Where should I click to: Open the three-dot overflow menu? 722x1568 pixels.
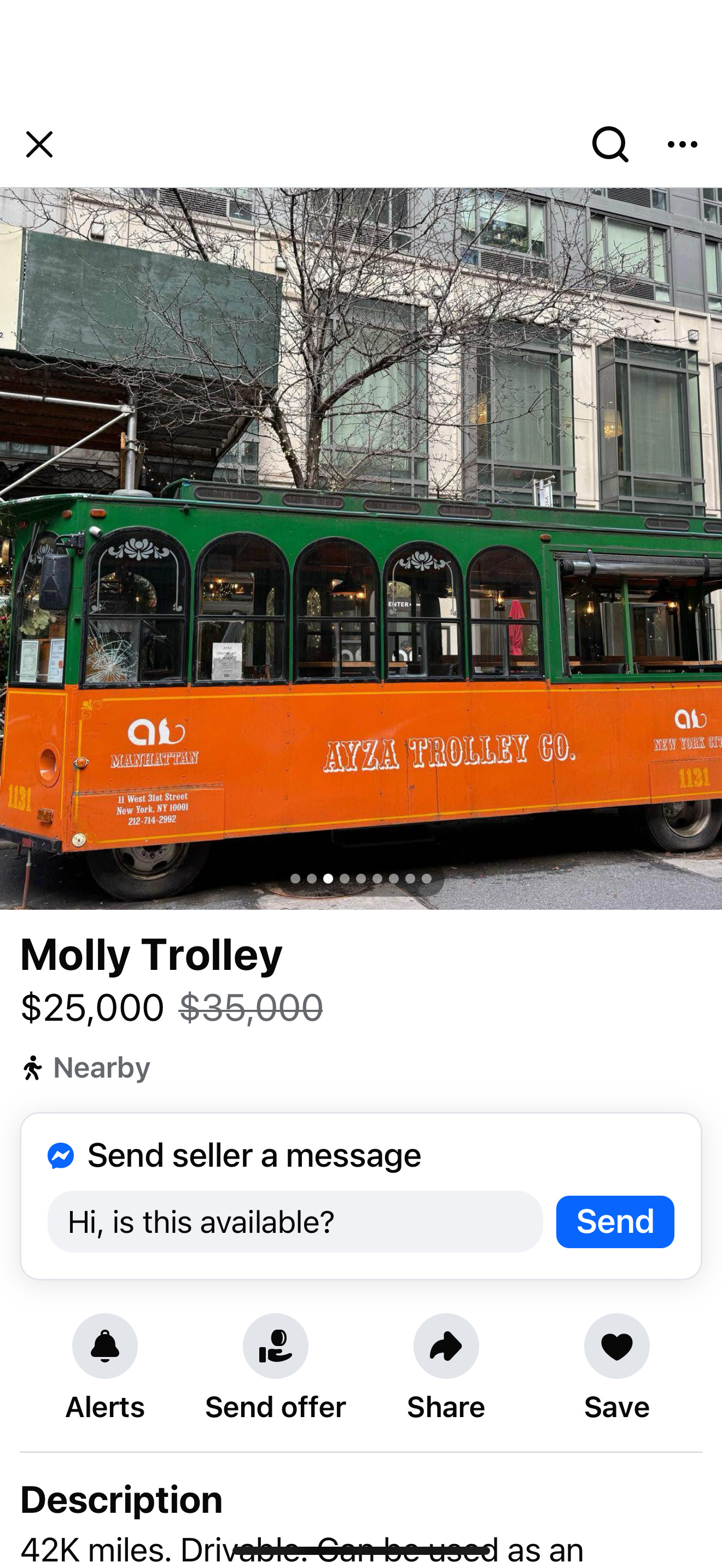click(x=682, y=145)
